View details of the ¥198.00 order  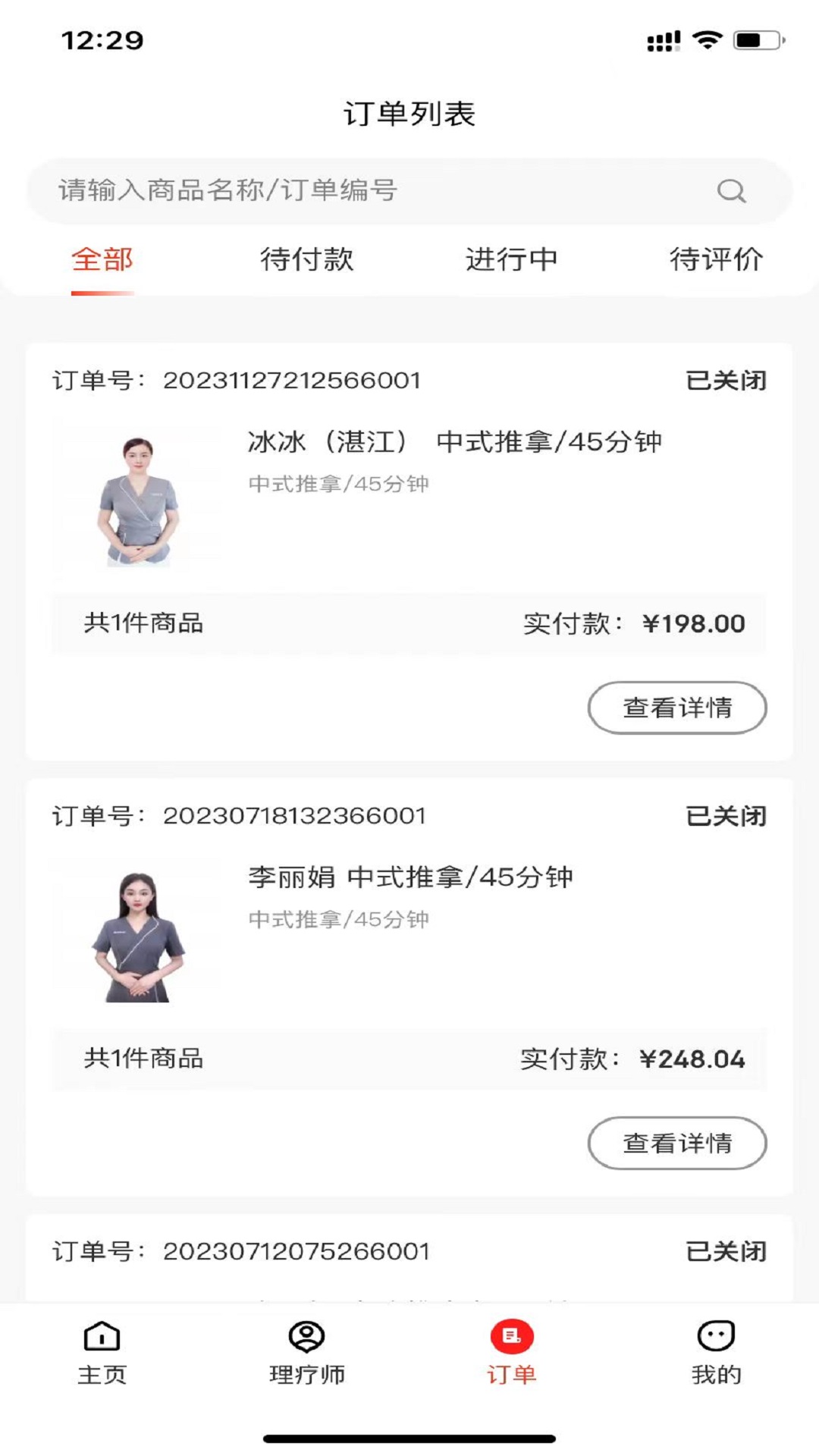coord(677,708)
